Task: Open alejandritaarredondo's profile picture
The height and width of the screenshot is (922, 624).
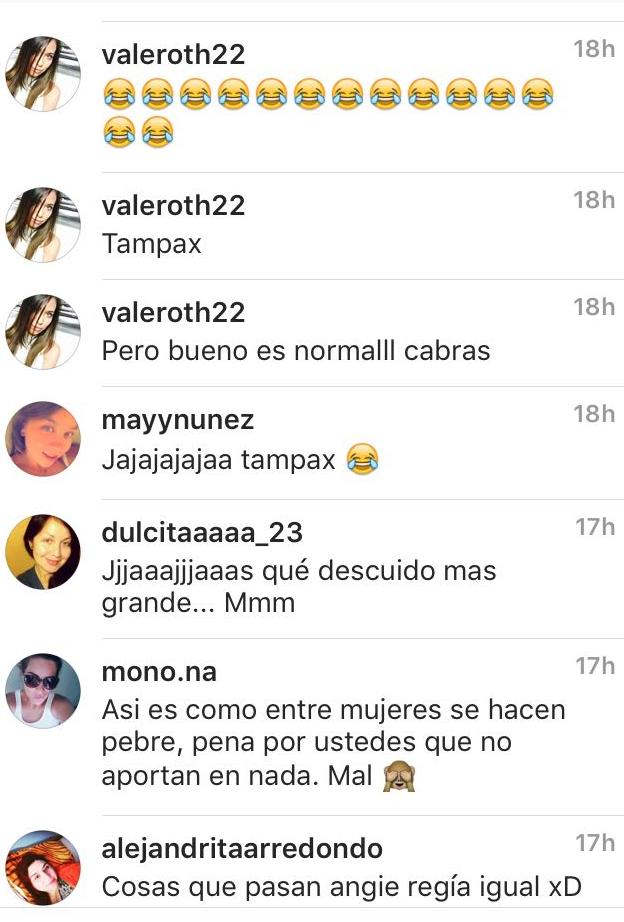Action: pos(42,866)
